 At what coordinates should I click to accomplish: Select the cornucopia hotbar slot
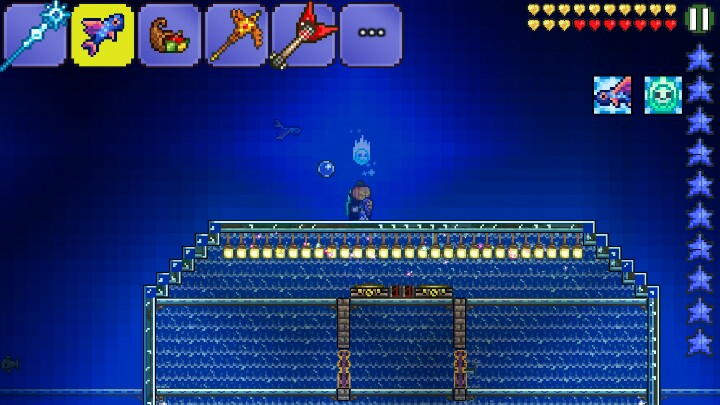coord(169,35)
